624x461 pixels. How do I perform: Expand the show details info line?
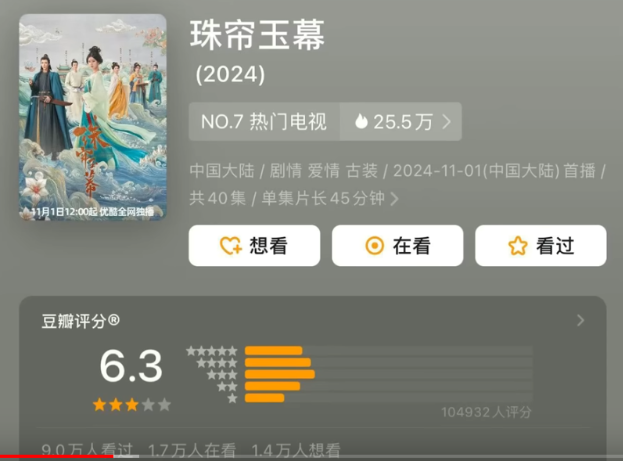(394, 198)
